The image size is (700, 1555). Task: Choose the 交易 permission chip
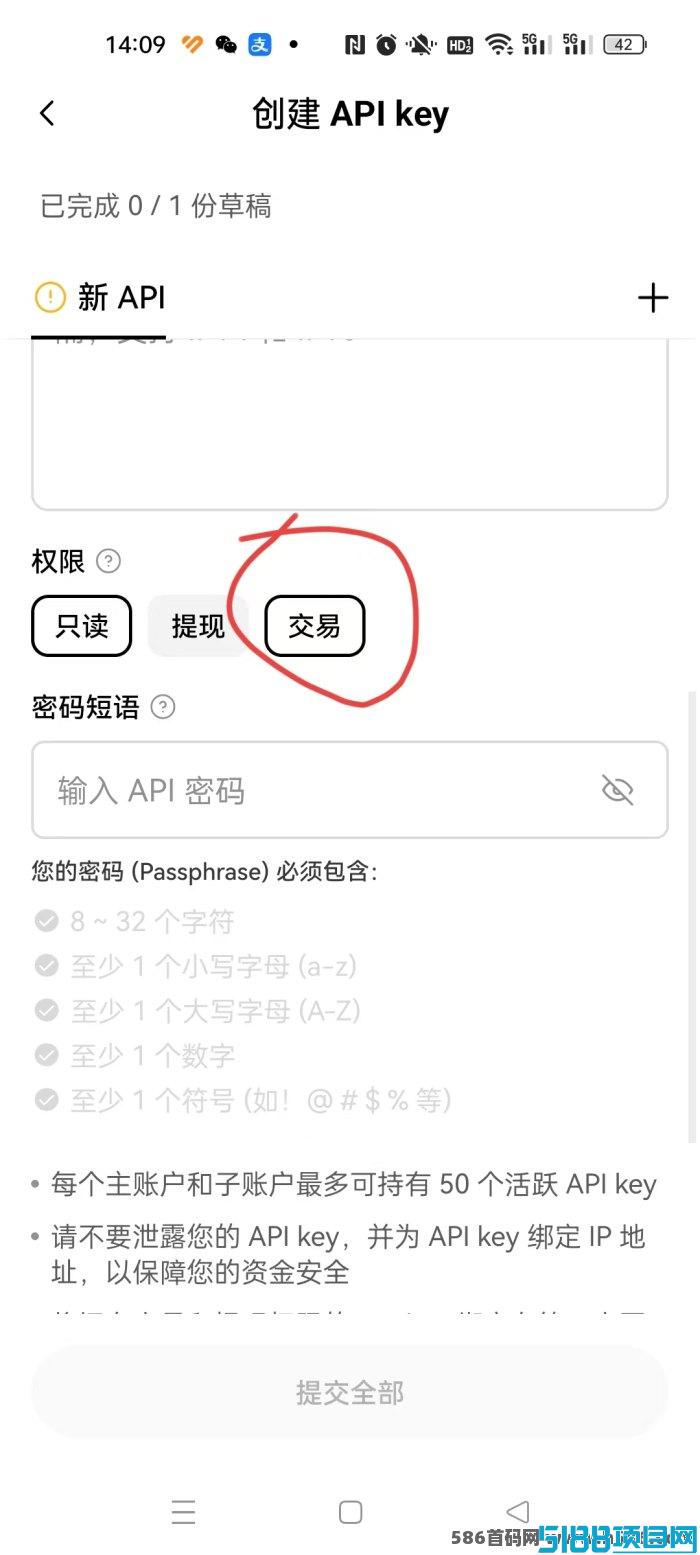click(314, 626)
